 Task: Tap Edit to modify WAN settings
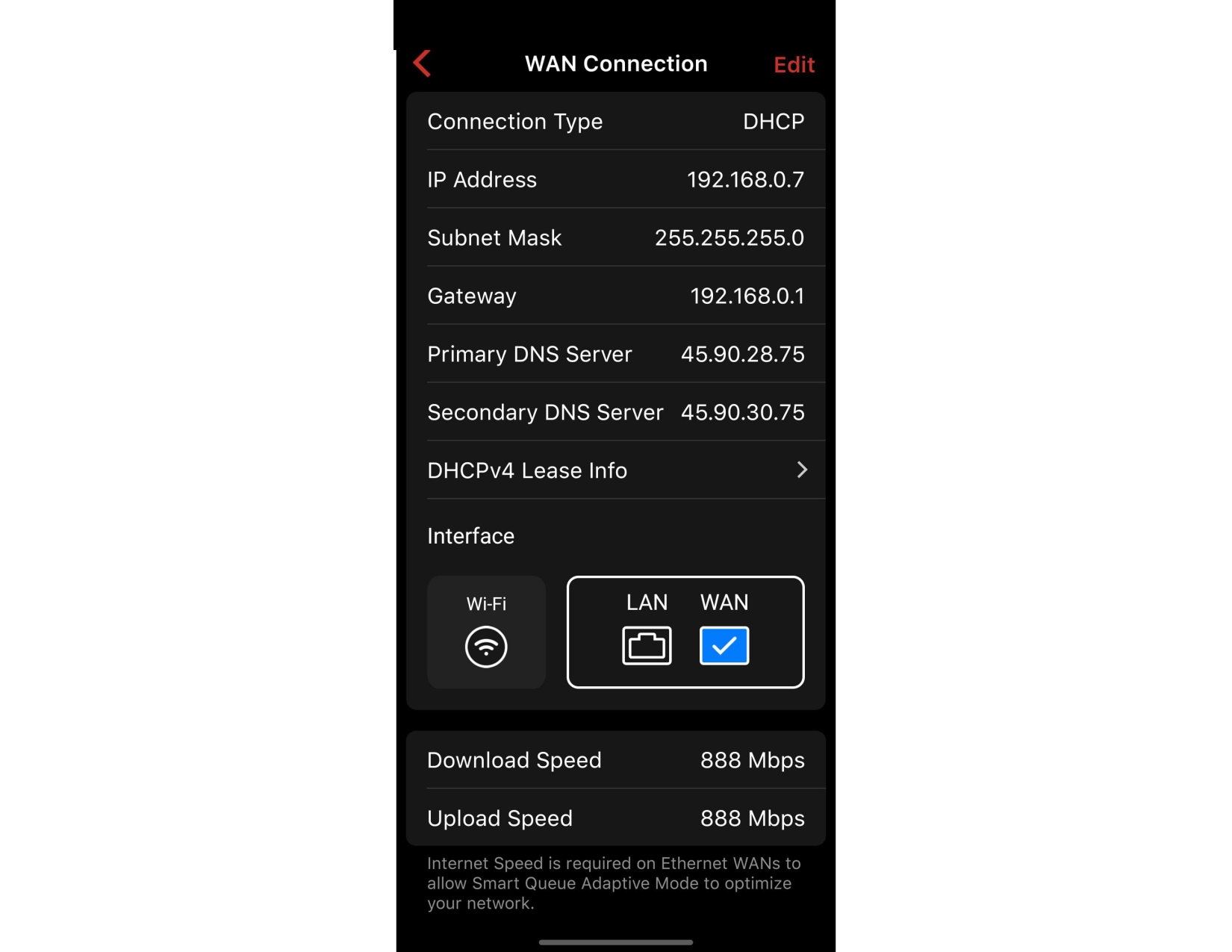click(793, 65)
